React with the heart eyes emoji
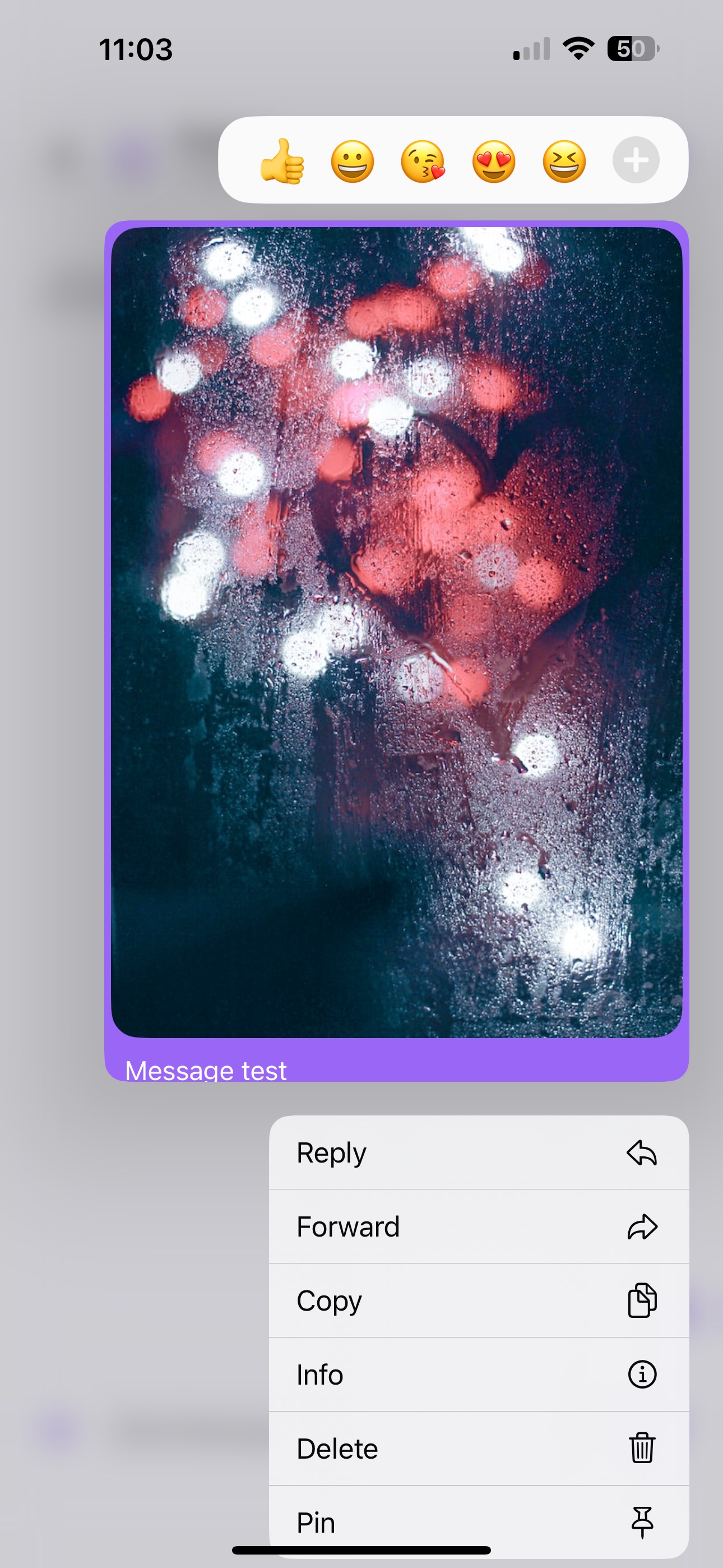This screenshot has width=723, height=1568. 494,162
